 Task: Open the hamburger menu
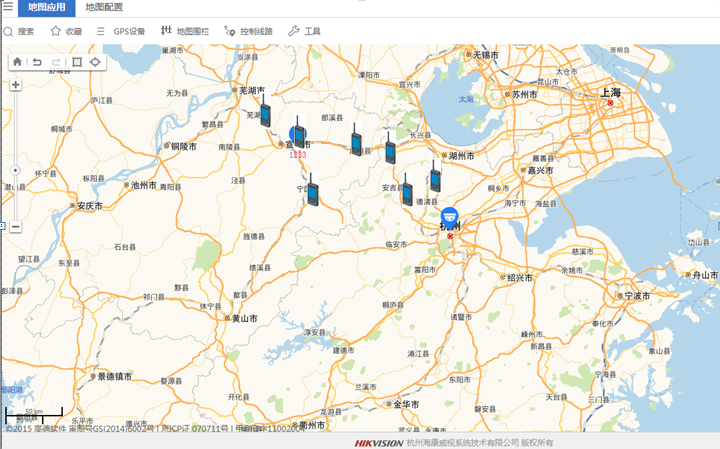point(7,7)
